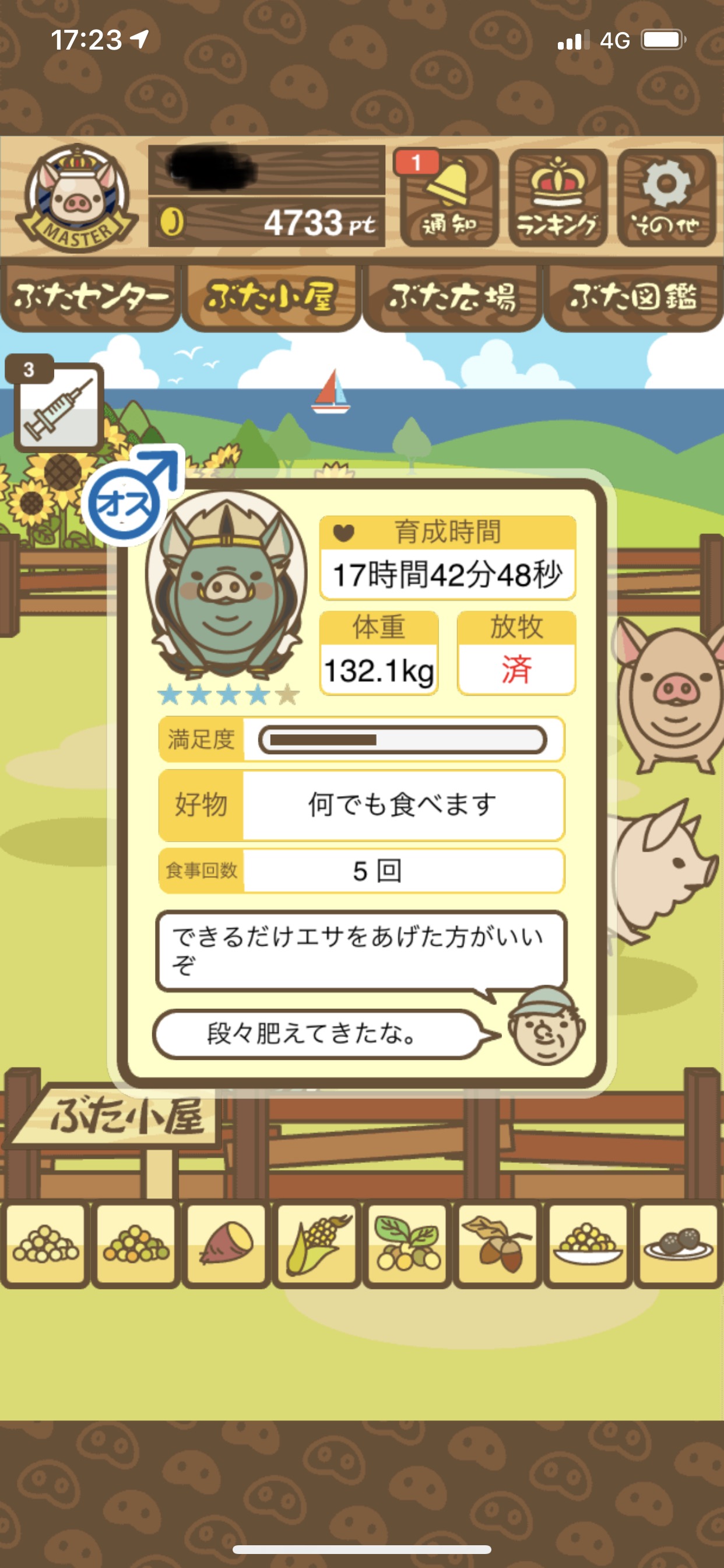Open the 通知 notifications bell
Screen dimensions: 724x1568
point(449,198)
